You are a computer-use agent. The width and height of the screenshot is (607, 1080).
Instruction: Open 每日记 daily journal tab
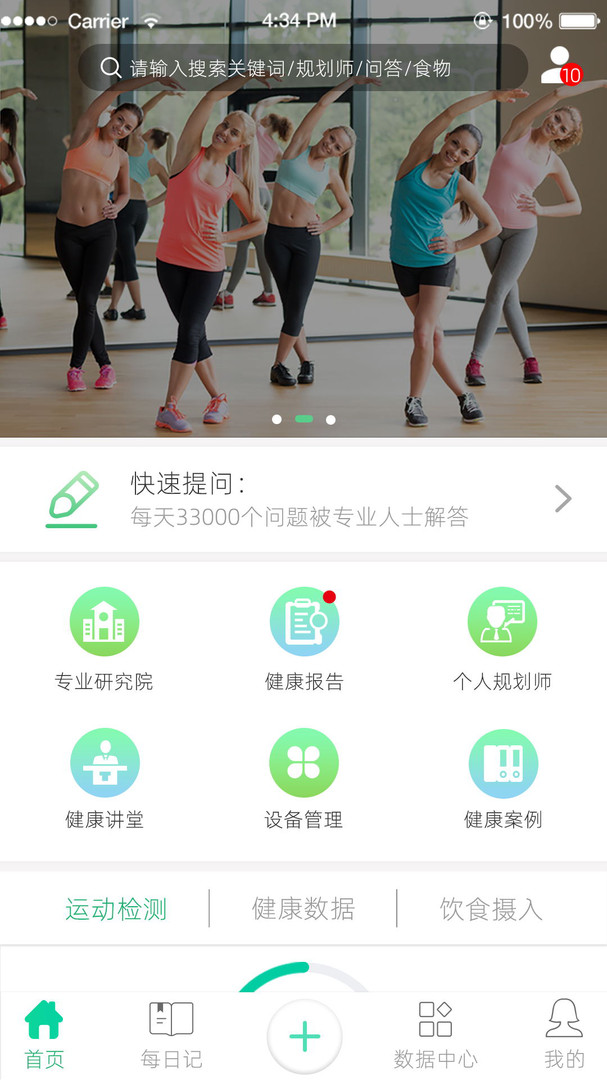[x=171, y=1035]
